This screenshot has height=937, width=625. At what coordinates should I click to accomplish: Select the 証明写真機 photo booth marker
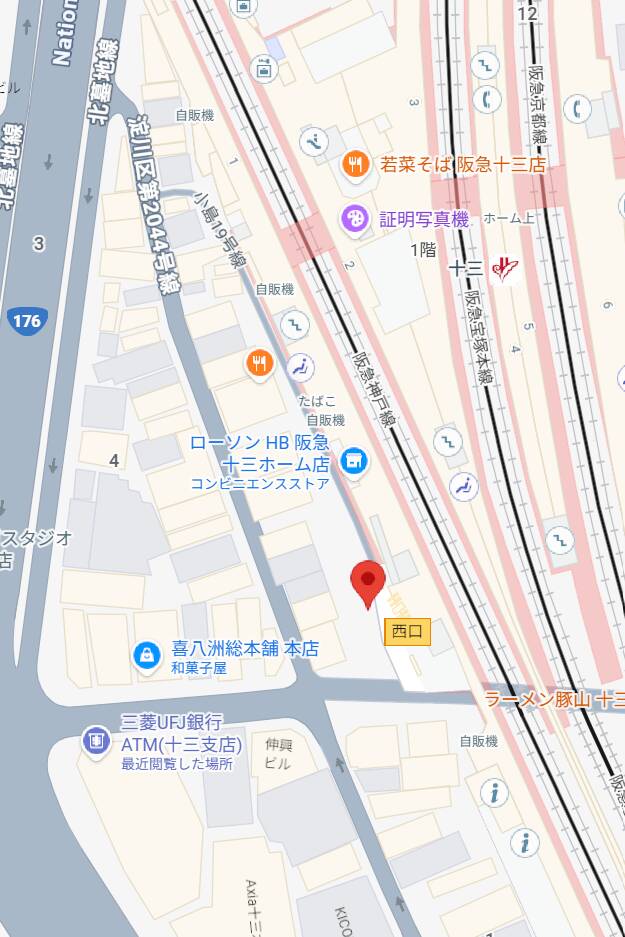(355, 219)
